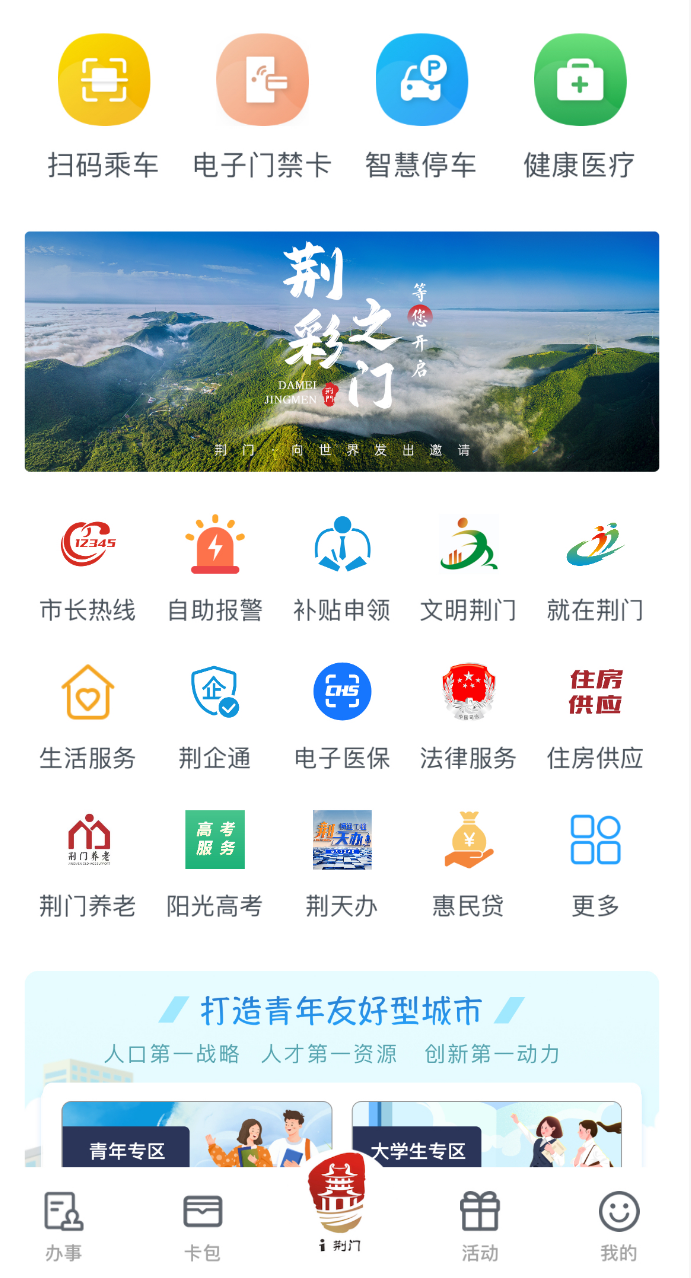Switch to the 办事 tab
The width and height of the screenshot is (691, 1278).
pyautogui.click(x=64, y=1227)
